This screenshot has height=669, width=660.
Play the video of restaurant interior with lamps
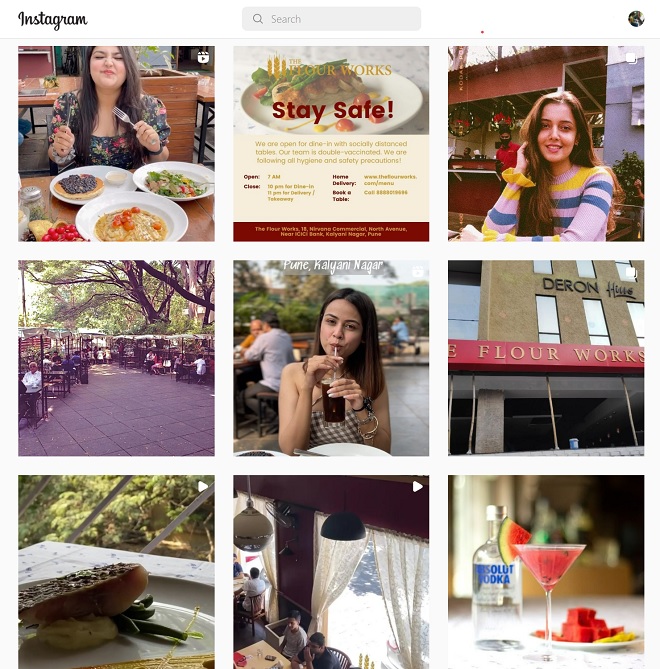tap(331, 572)
